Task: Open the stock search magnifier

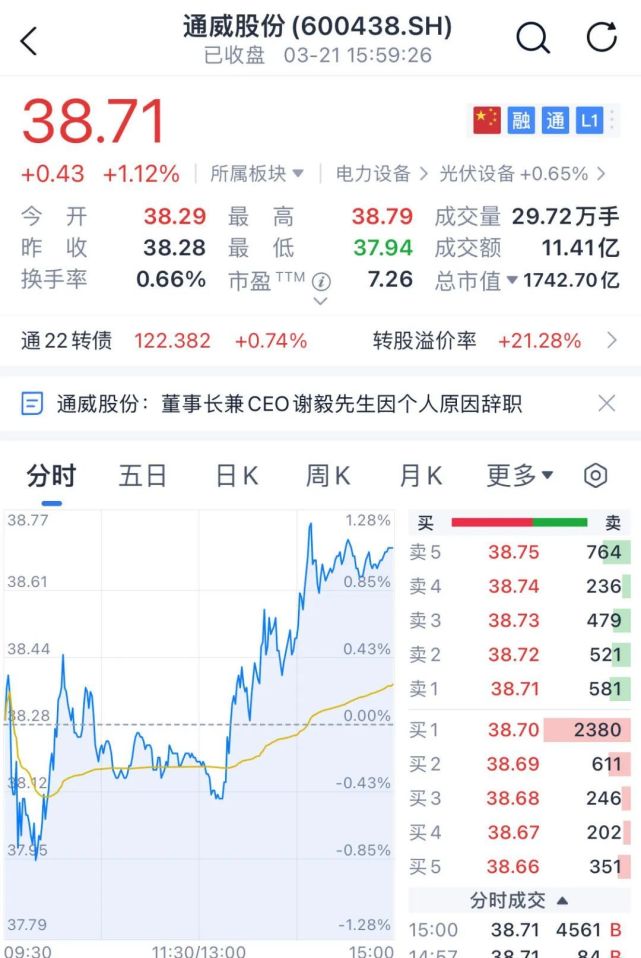Action: click(533, 38)
